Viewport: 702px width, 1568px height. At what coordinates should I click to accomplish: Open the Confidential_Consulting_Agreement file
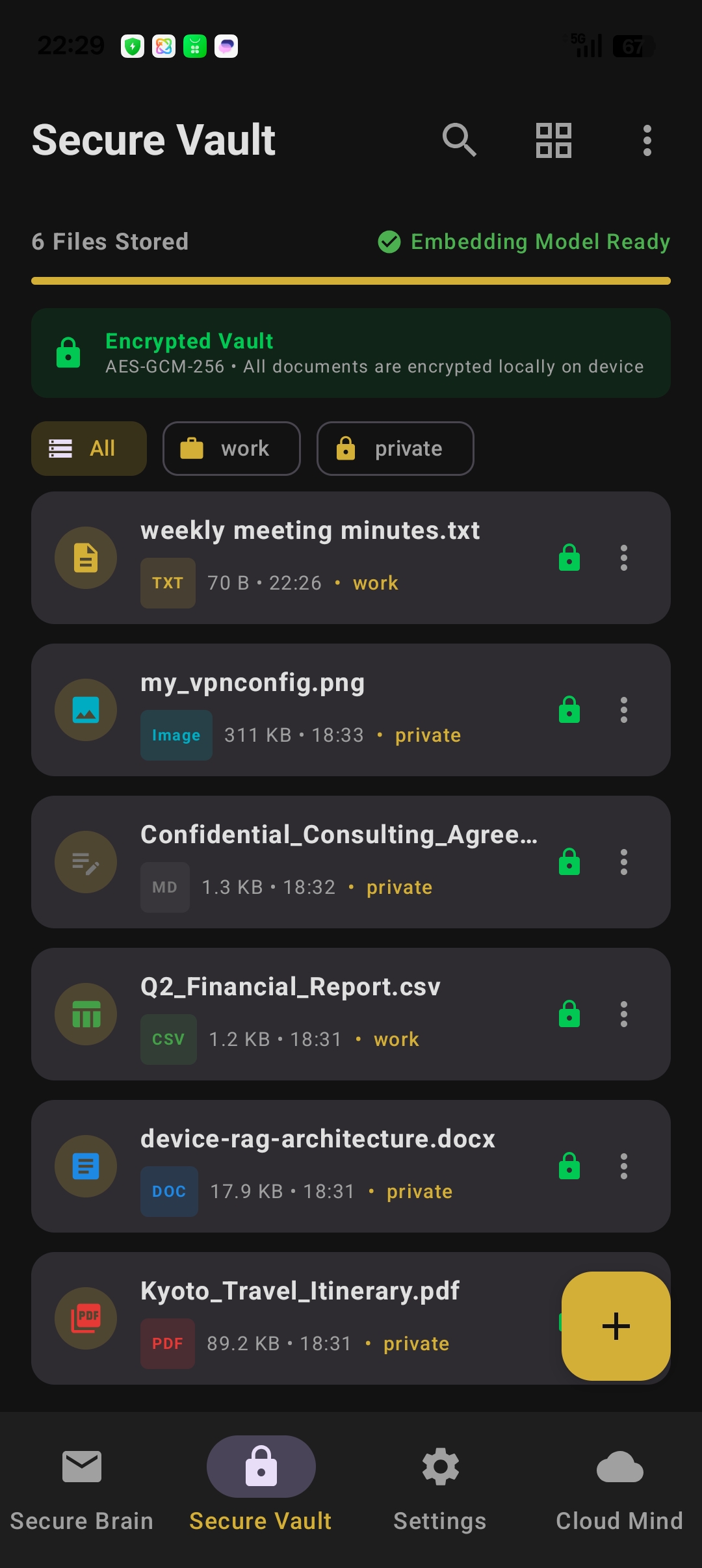(351, 862)
